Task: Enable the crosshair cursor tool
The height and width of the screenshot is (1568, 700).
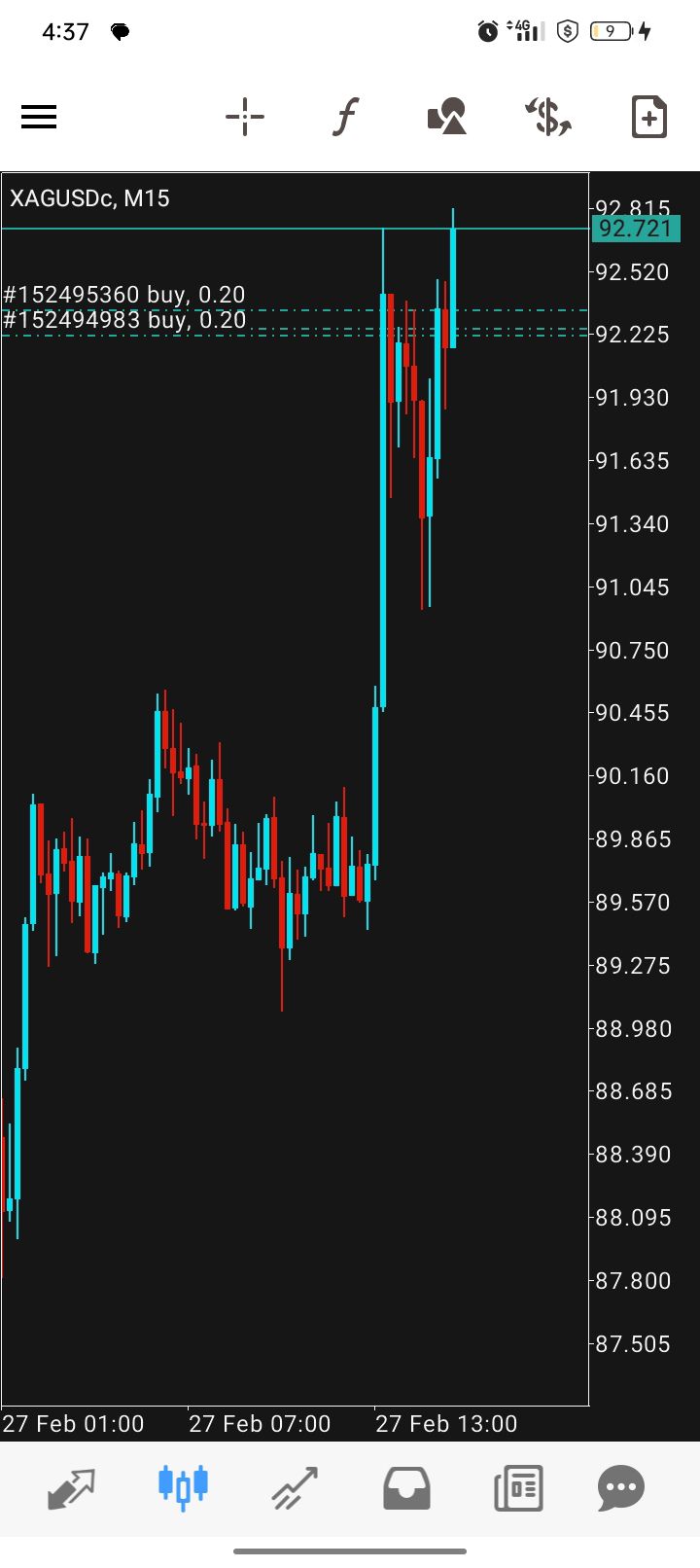Action: coord(245,118)
